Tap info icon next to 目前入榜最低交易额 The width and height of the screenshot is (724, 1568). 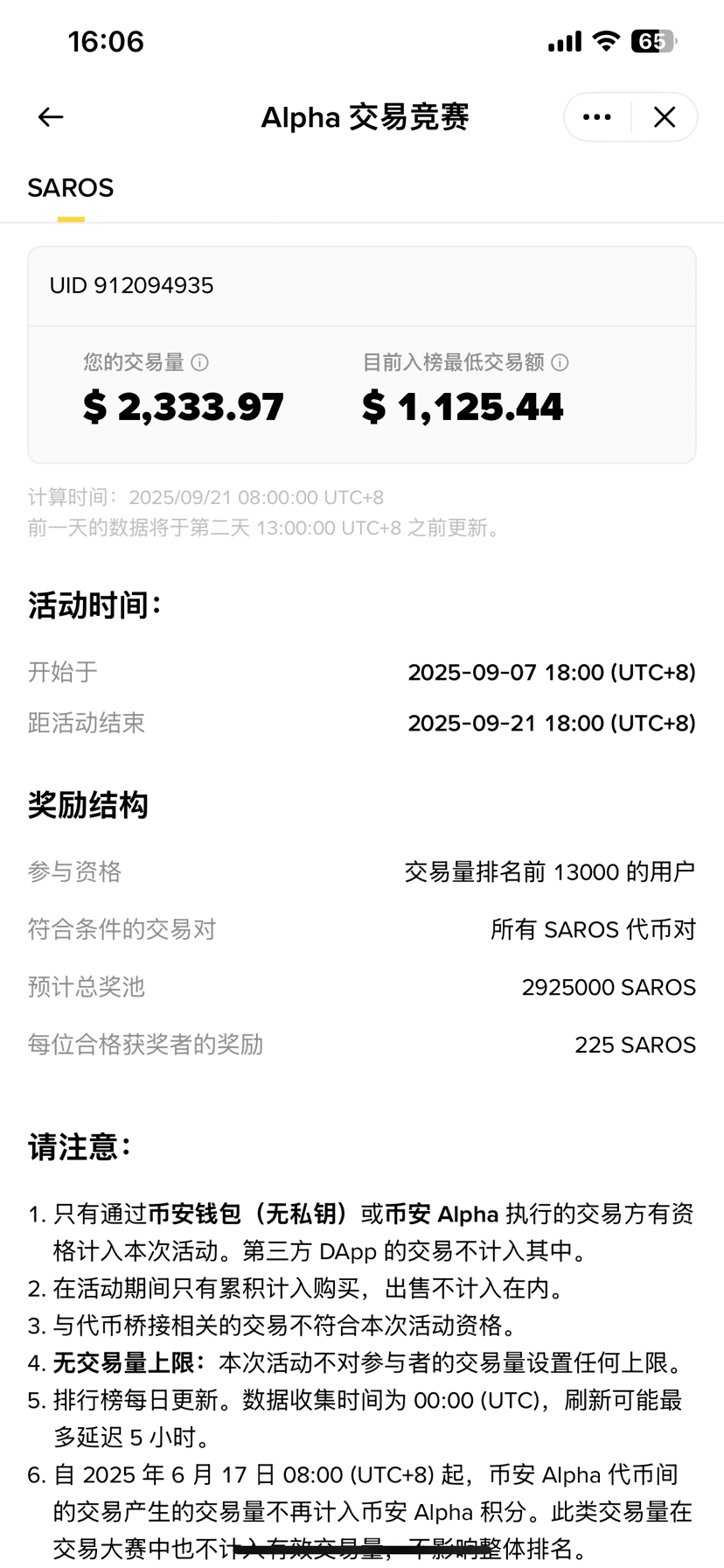(560, 362)
